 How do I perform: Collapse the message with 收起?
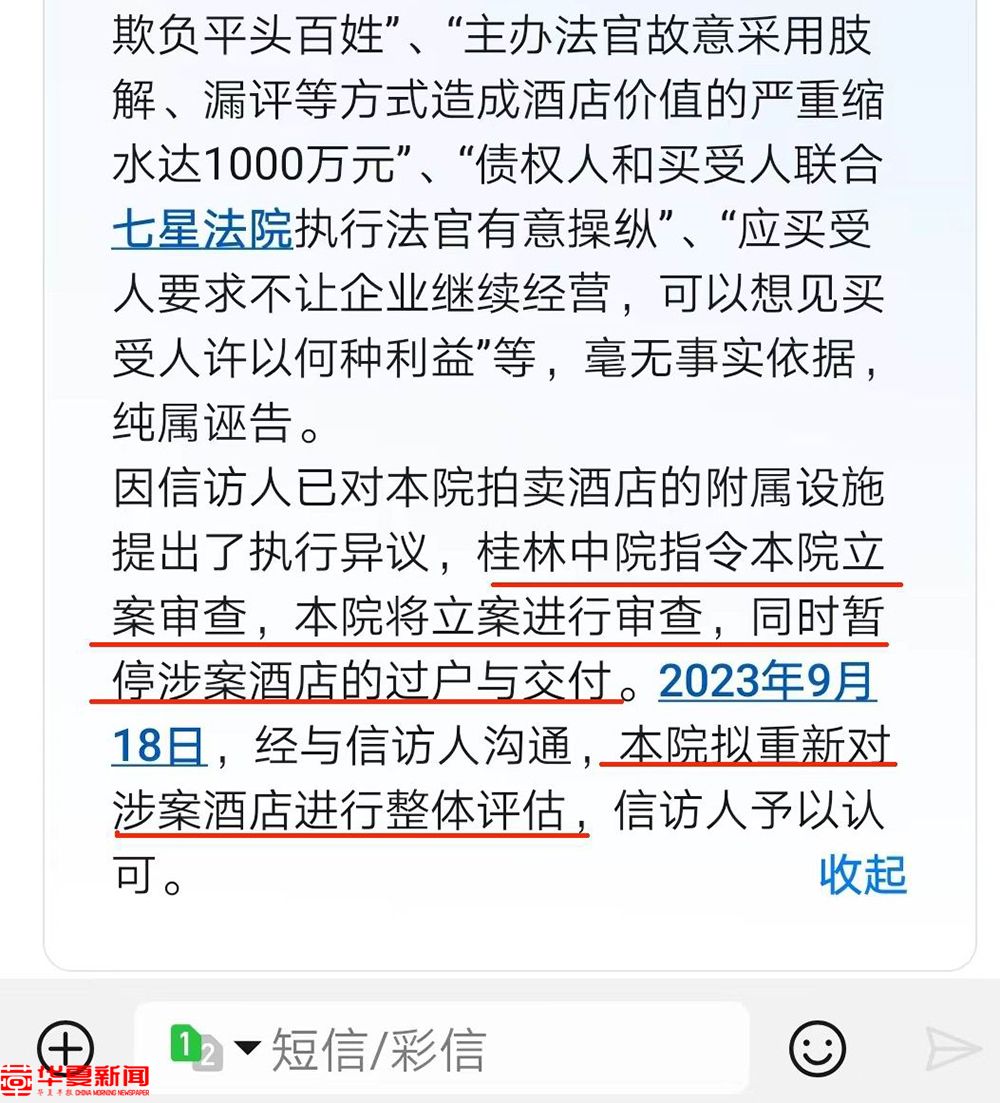(x=862, y=875)
